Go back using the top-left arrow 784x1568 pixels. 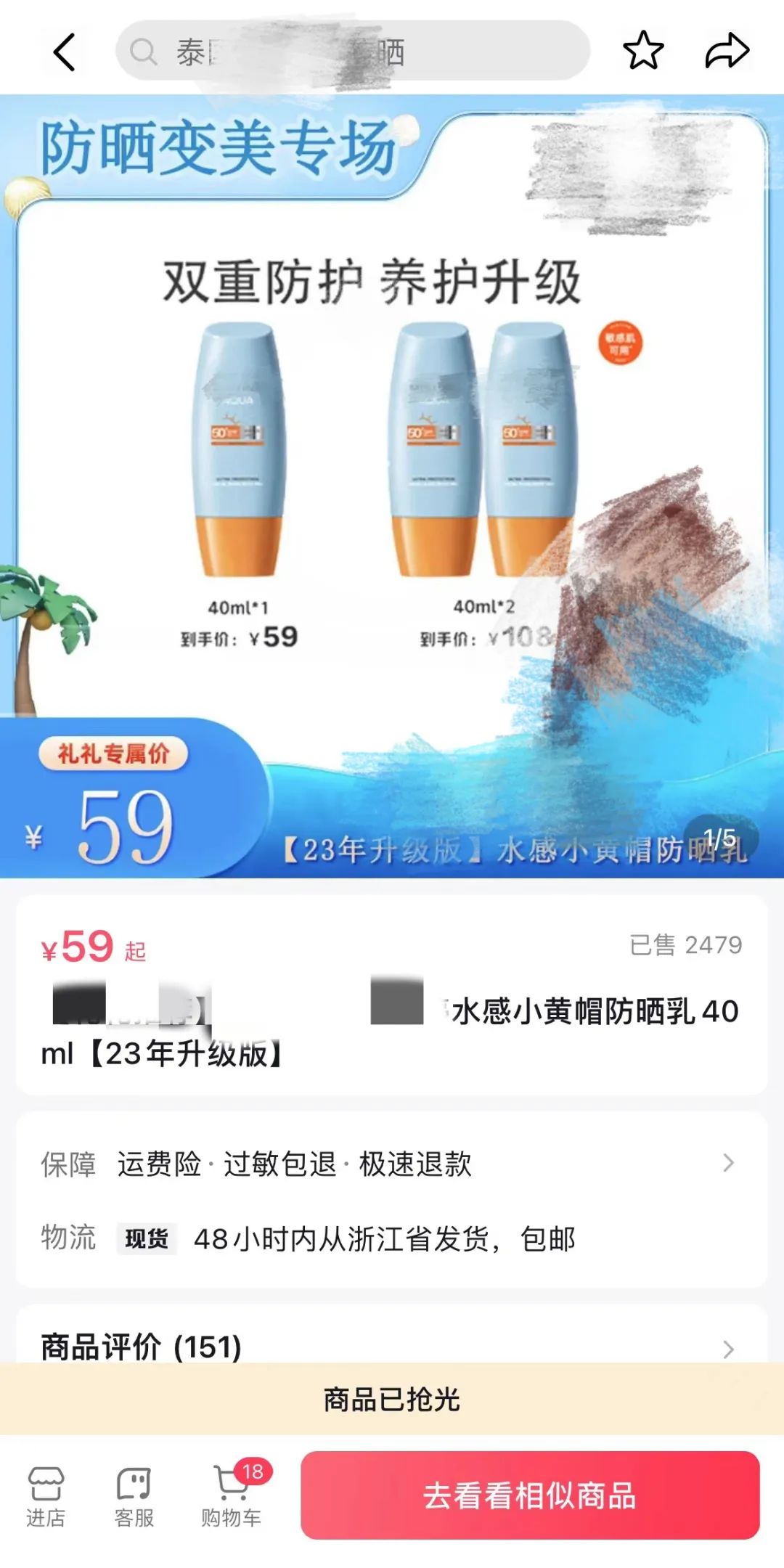[x=65, y=52]
